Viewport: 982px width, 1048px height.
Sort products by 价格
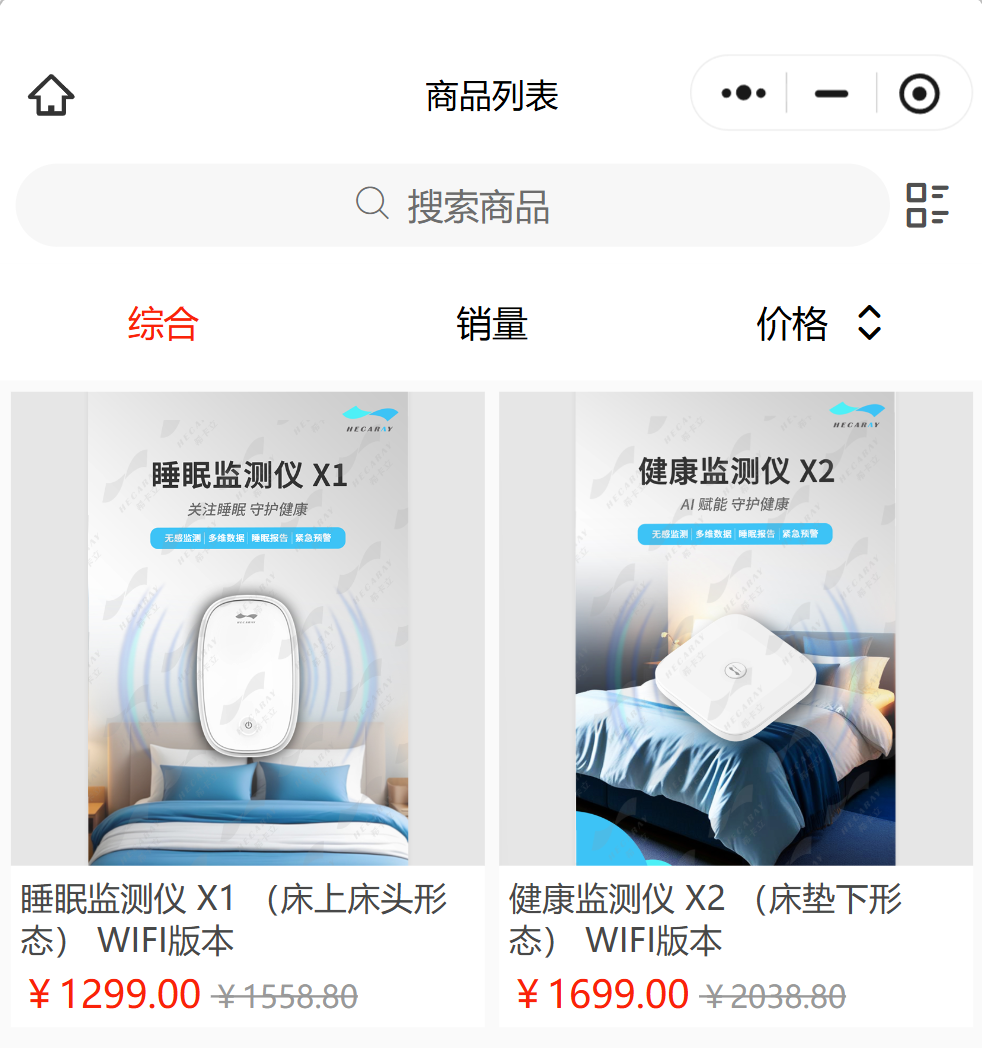[x=818, y=324]
